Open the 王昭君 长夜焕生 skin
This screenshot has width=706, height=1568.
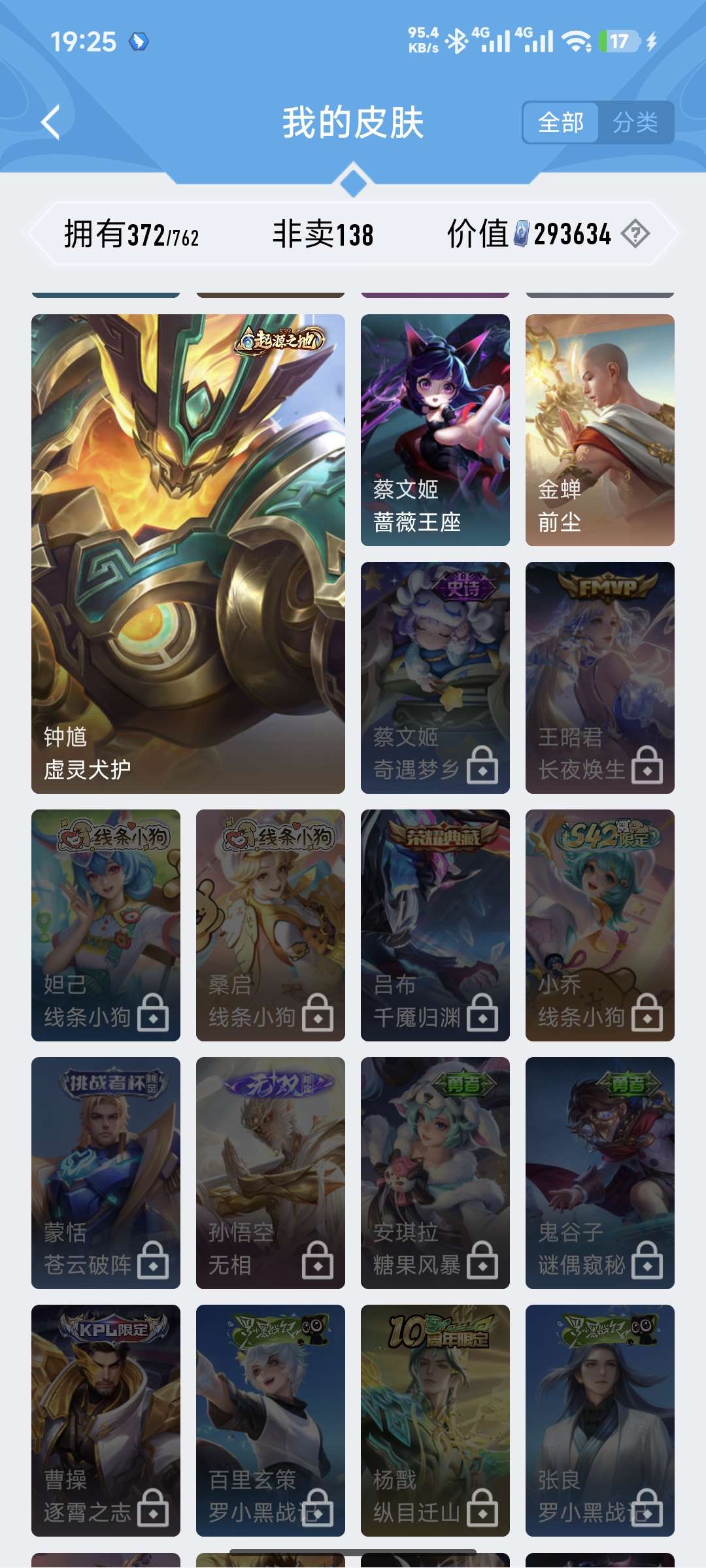(600, 678)
